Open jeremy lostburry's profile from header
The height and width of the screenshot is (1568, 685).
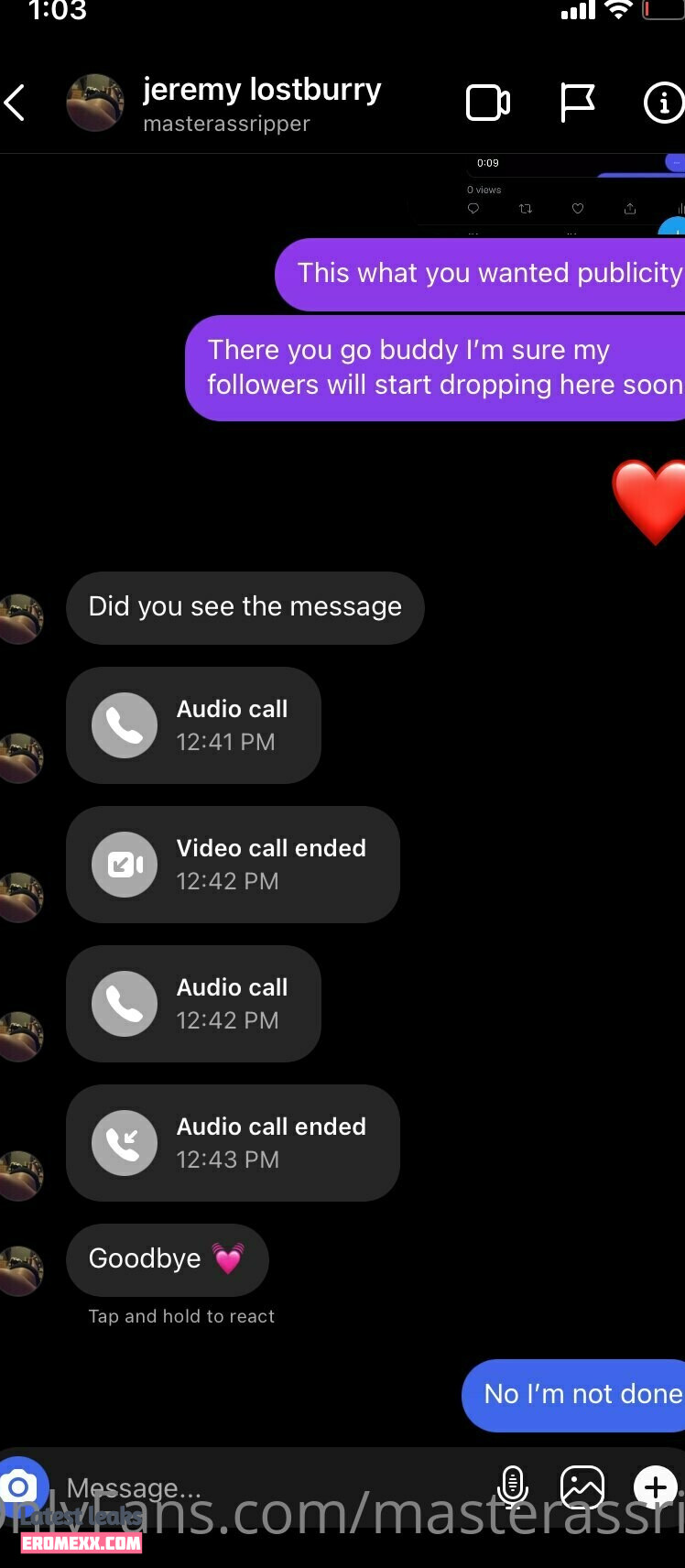point(261,103)
